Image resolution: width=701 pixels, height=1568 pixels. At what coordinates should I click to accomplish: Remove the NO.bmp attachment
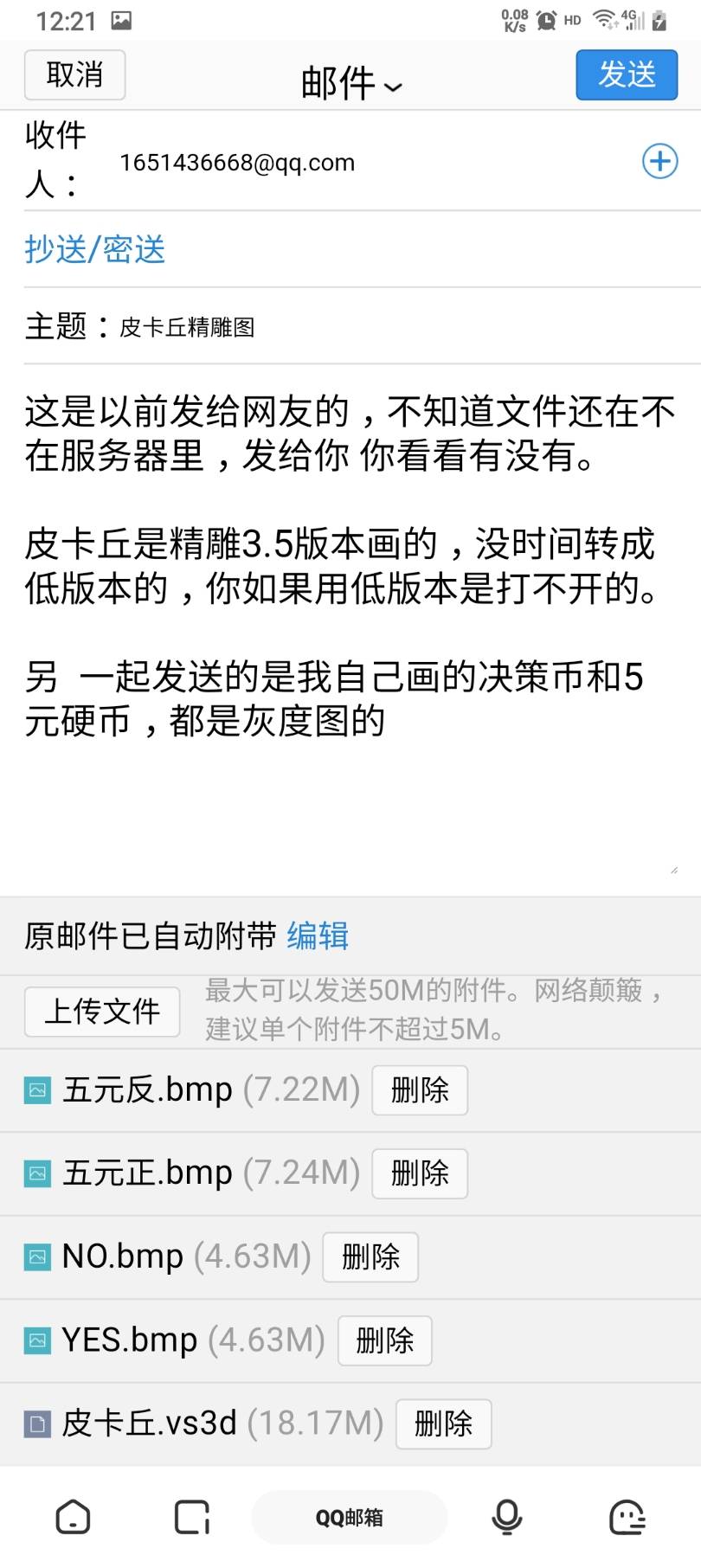pos(370,1256)
